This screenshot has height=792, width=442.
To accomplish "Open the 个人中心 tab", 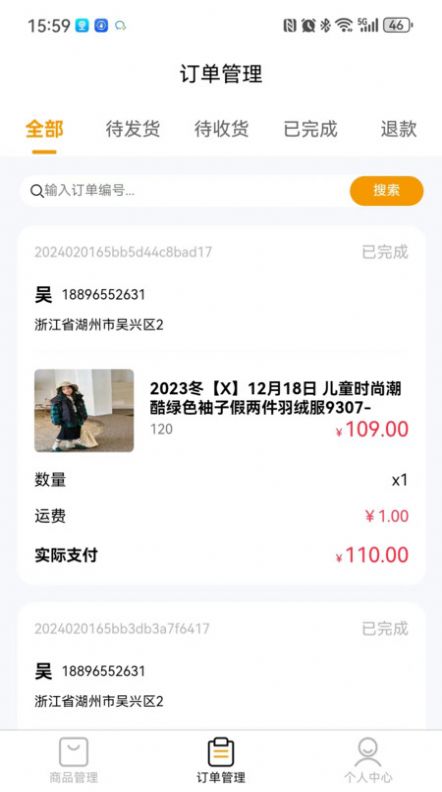I will point(368,760).
